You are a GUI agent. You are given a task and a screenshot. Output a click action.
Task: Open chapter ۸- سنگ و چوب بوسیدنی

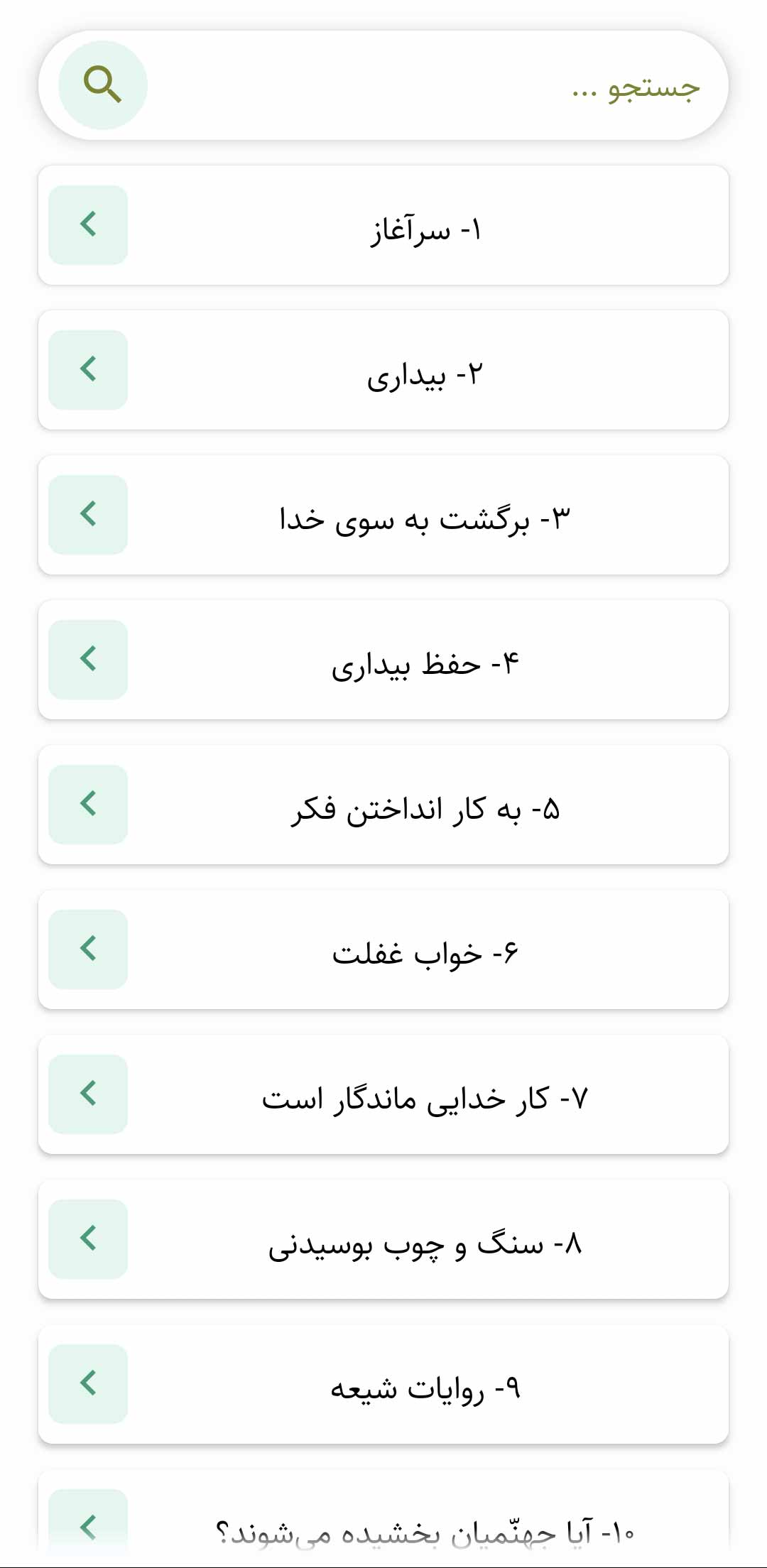383,1239
